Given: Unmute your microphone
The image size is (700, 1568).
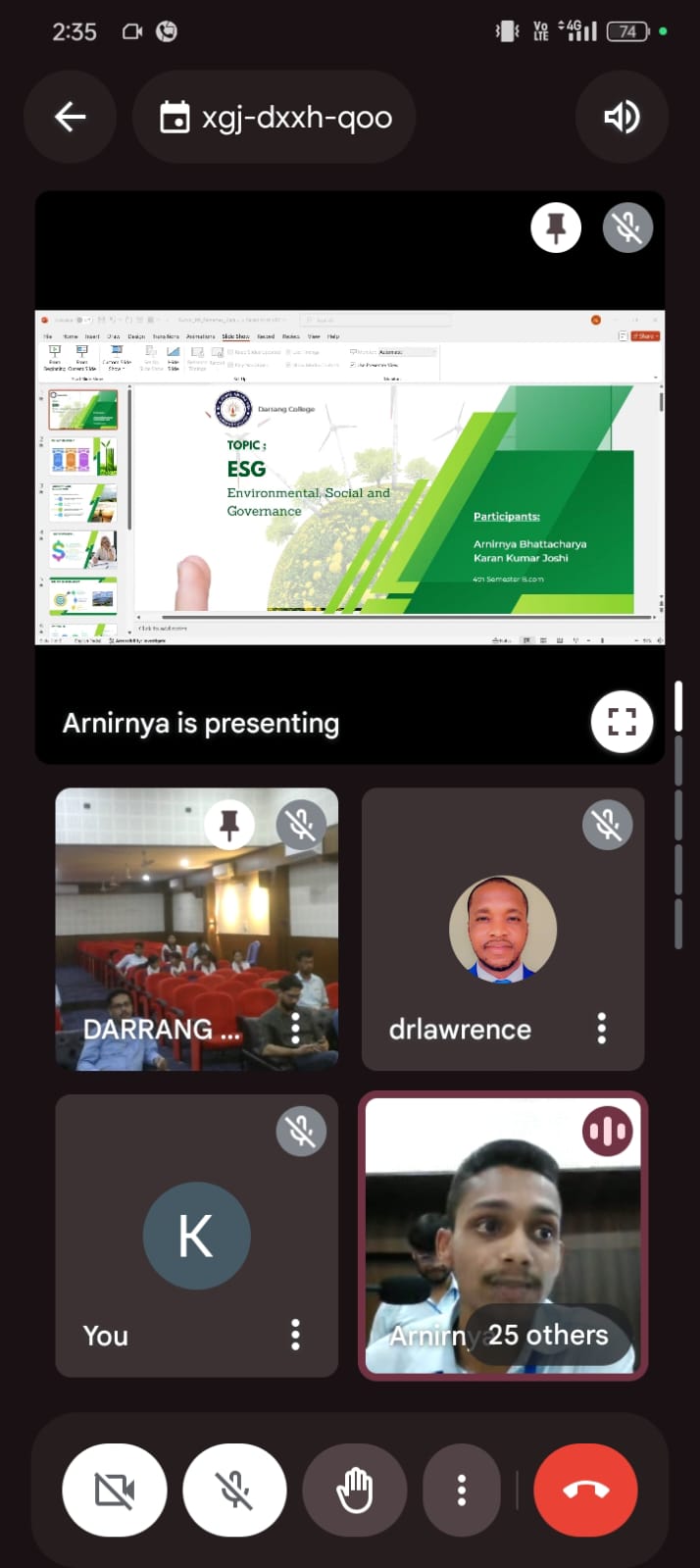Looking at the screenshot, I should point(234,1491).
